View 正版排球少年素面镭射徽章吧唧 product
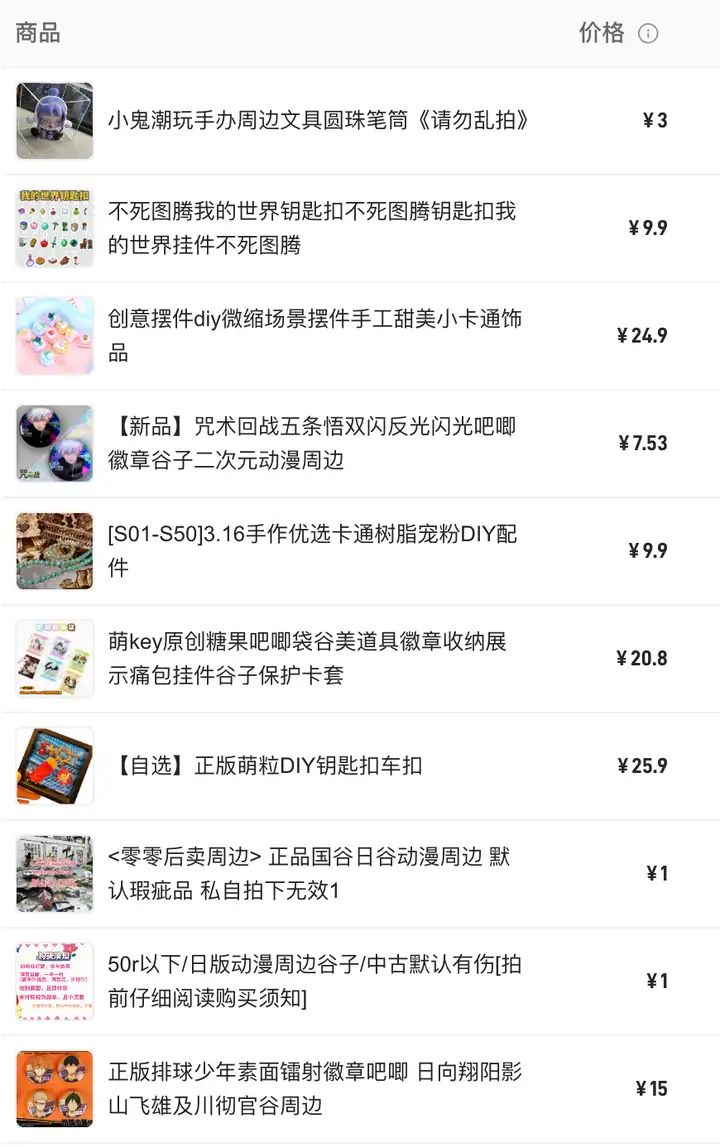 (314, 1088)
